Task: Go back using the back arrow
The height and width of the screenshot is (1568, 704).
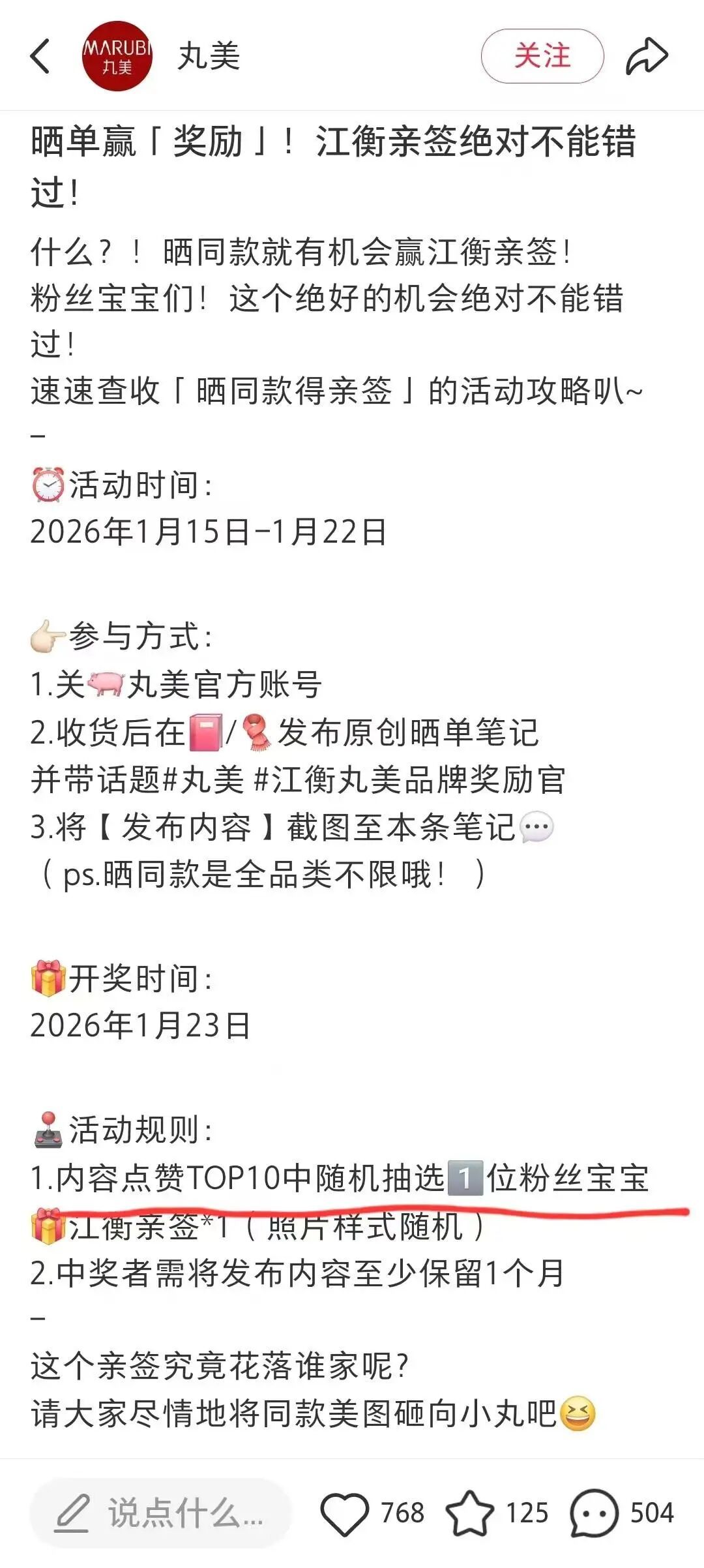Action: tap(40, 56)
